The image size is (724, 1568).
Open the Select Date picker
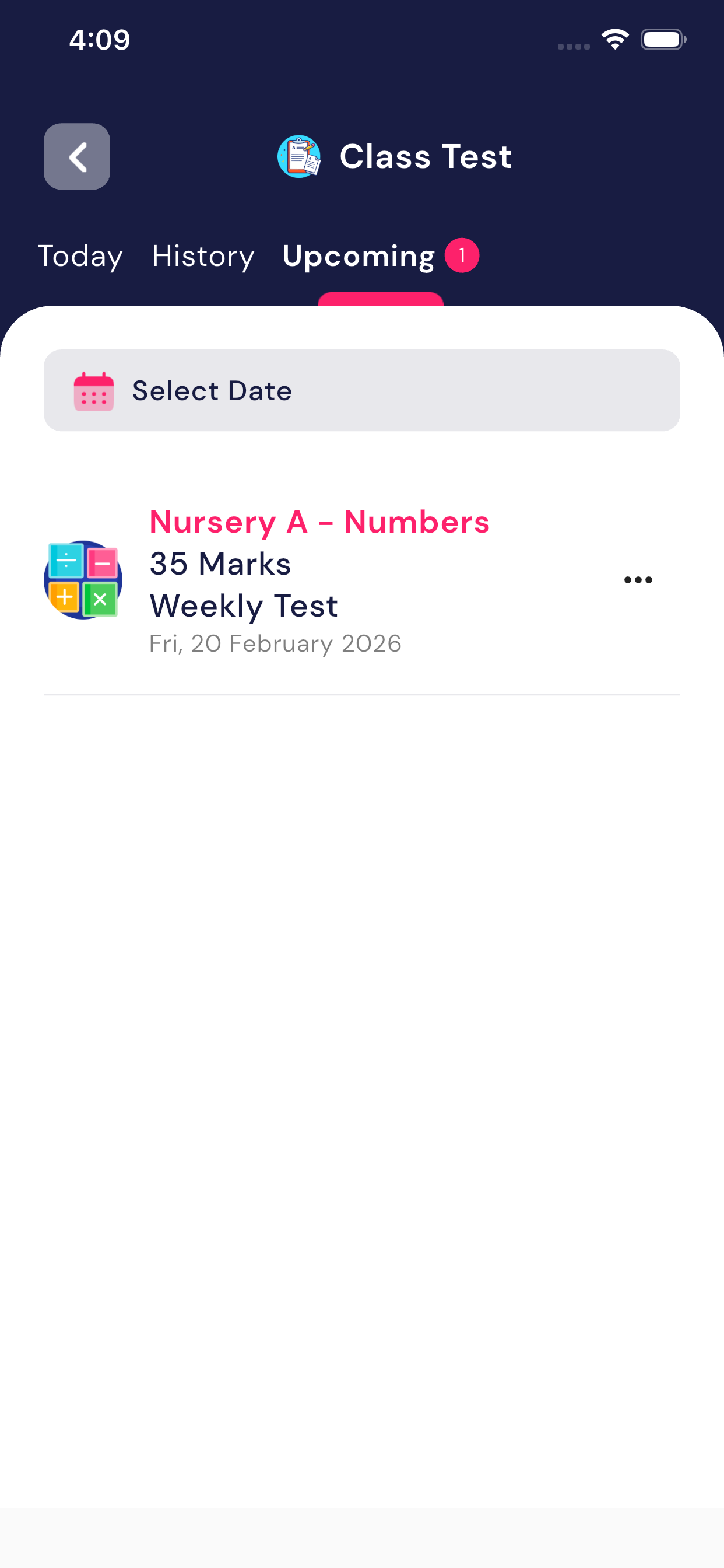pyautogui.click(x=361, y=390)
